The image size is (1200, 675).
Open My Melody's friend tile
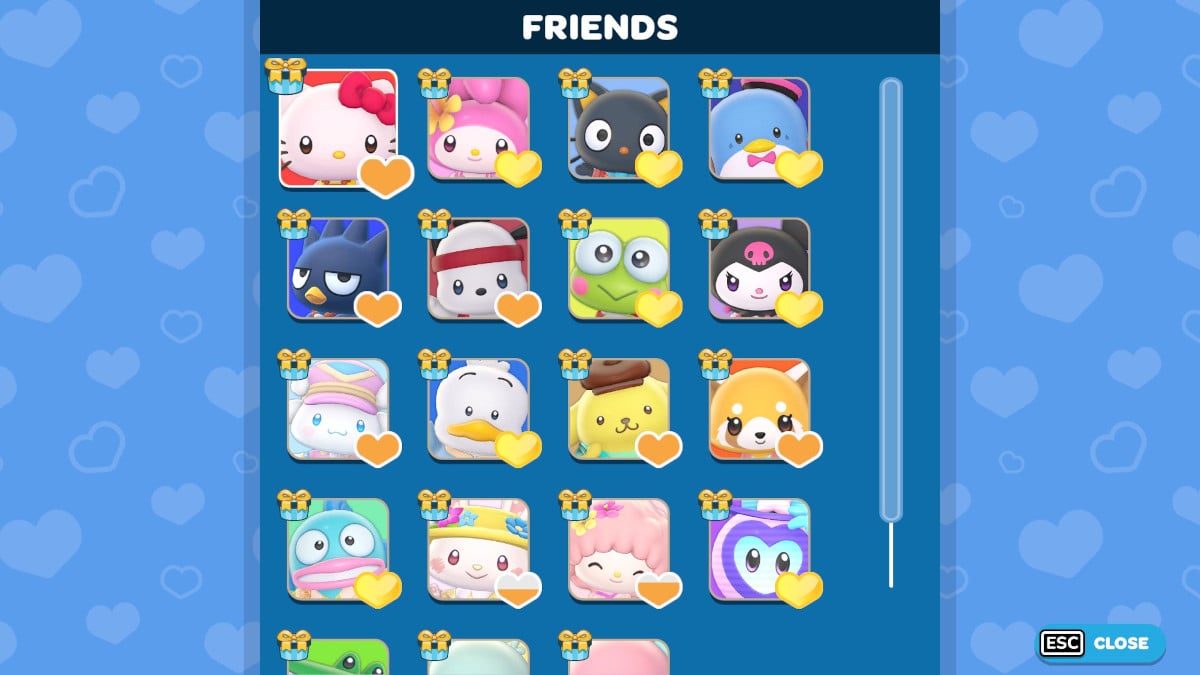478,128
